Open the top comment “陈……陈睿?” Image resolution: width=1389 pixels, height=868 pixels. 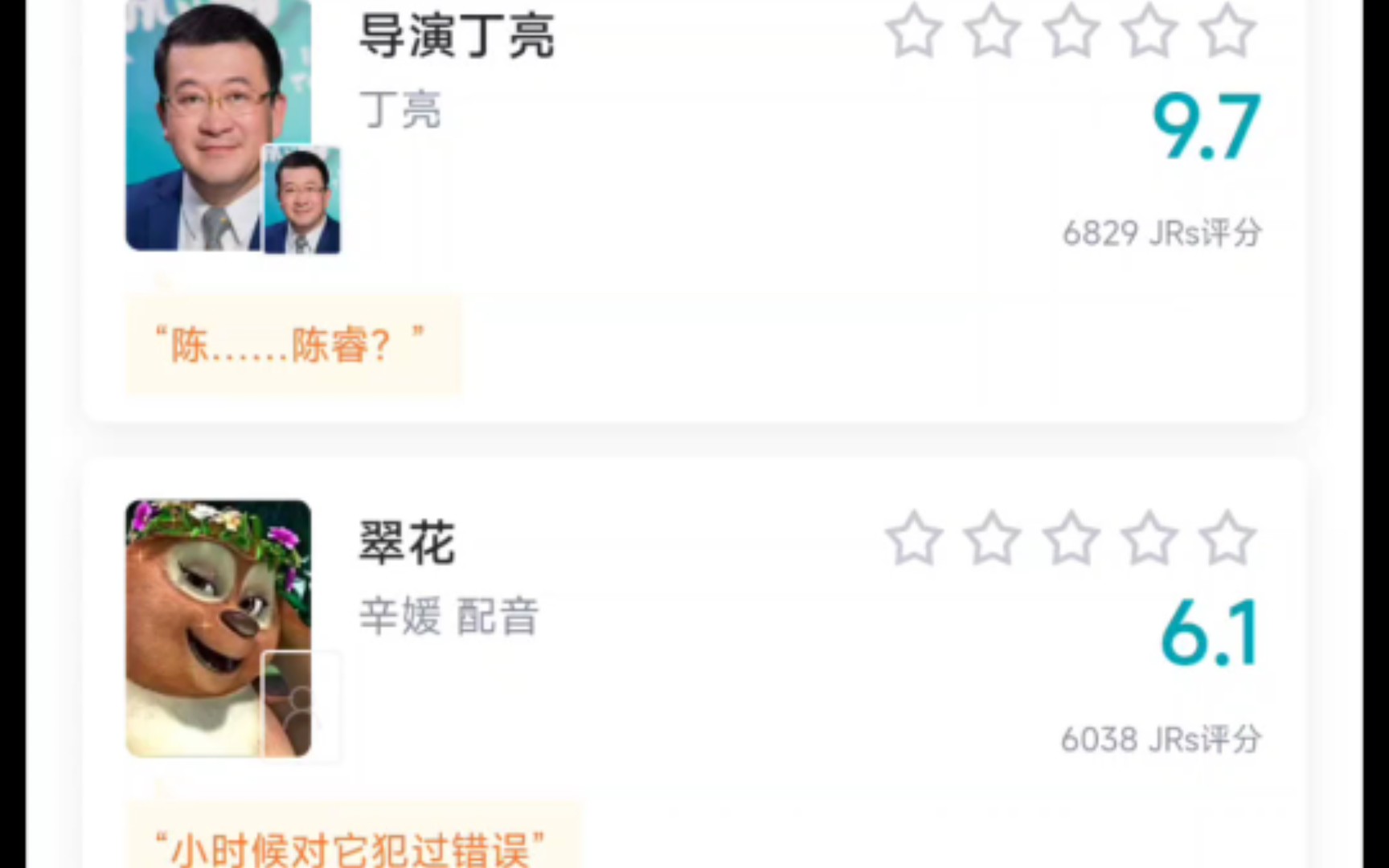(x=293, y=346)
